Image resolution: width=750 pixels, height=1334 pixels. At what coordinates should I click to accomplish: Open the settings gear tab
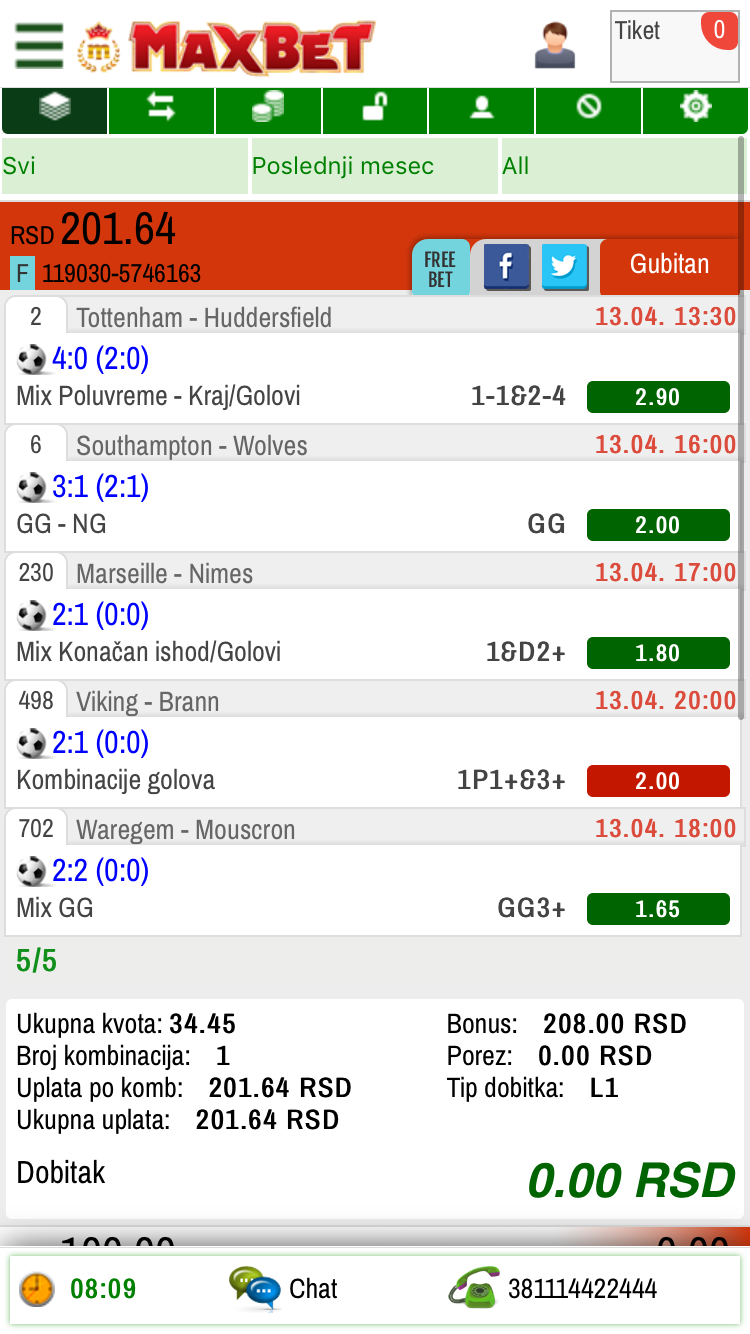[695, 110]
